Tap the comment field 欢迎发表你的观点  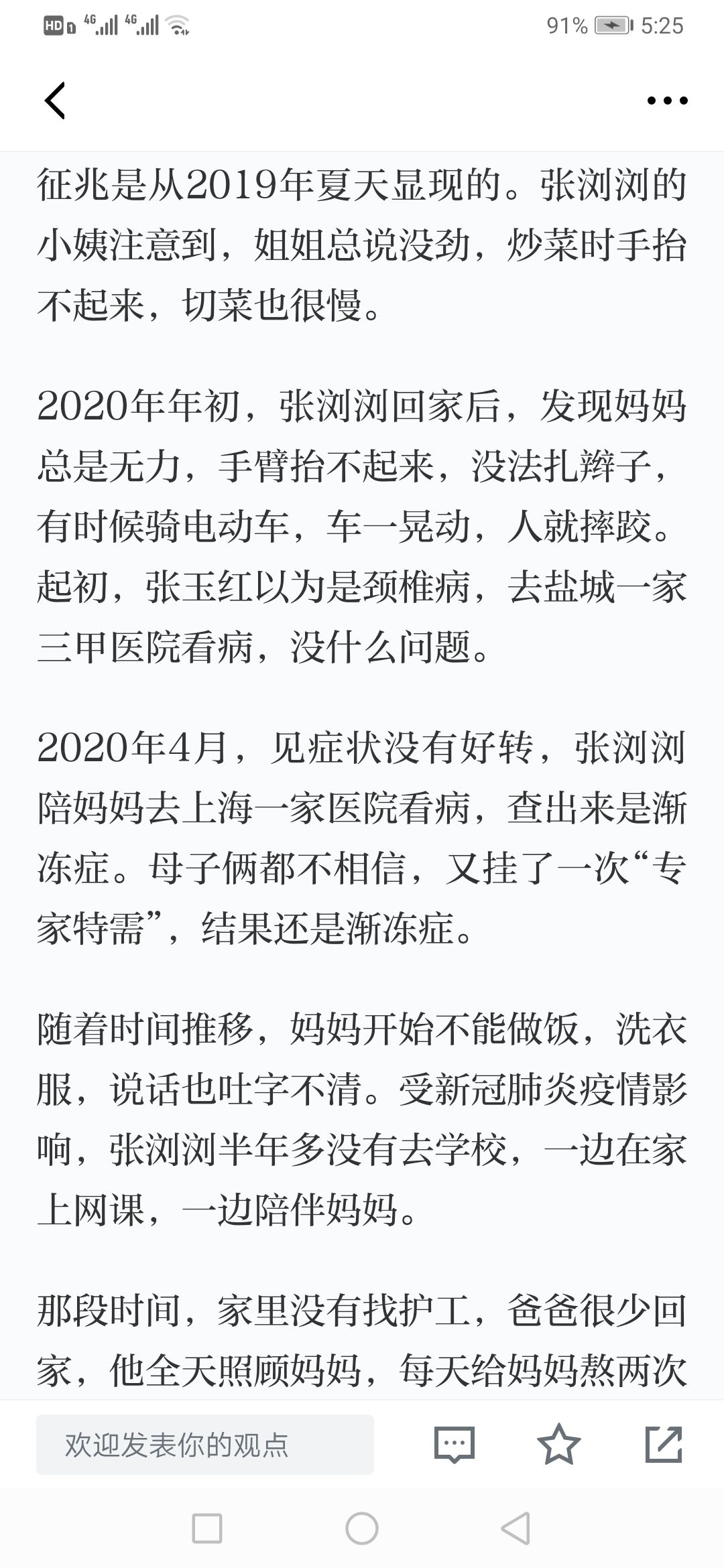(x=205, y=1444)
